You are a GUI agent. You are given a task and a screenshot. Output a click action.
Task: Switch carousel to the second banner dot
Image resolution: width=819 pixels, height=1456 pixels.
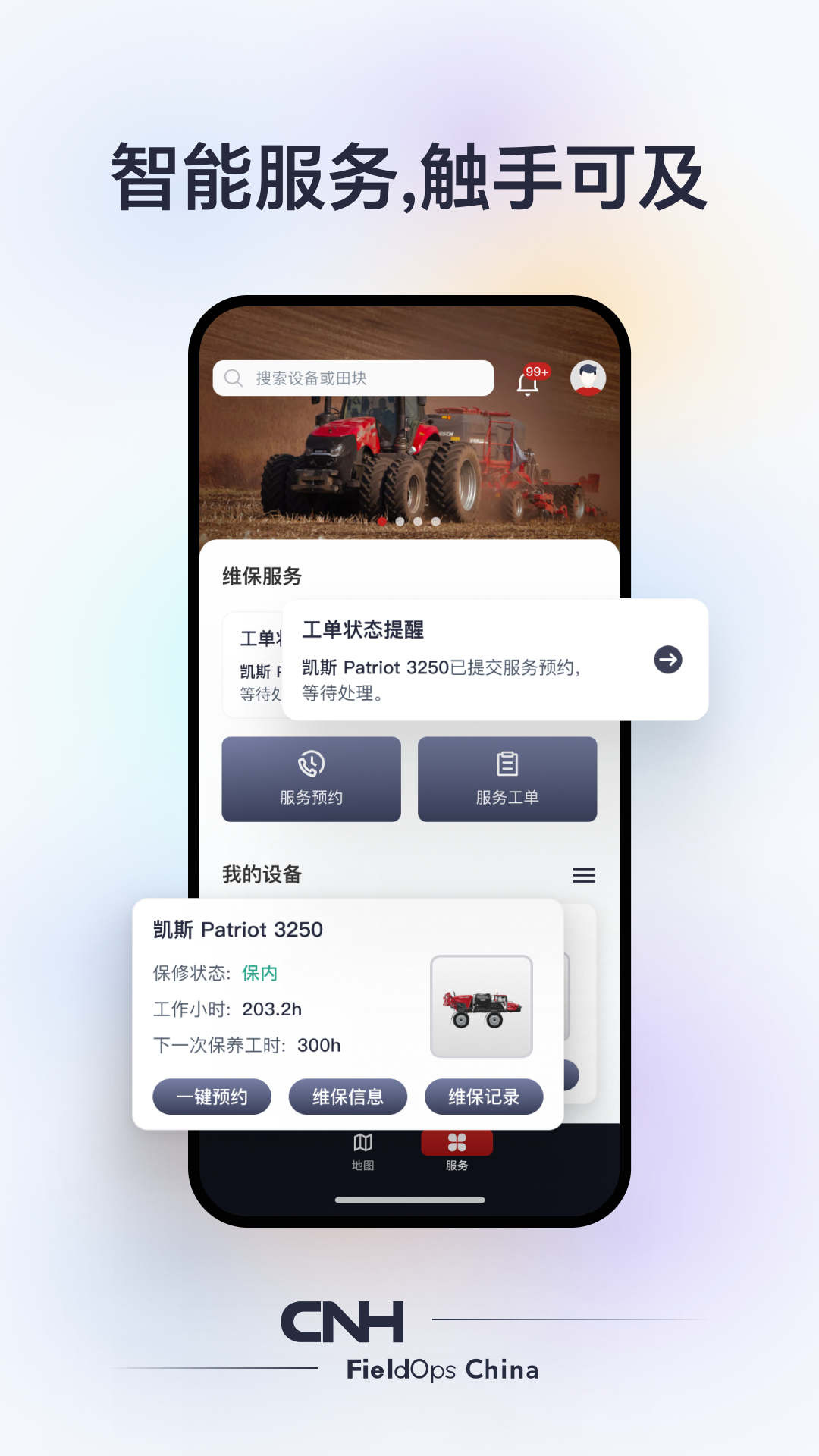tap(398, 522)
